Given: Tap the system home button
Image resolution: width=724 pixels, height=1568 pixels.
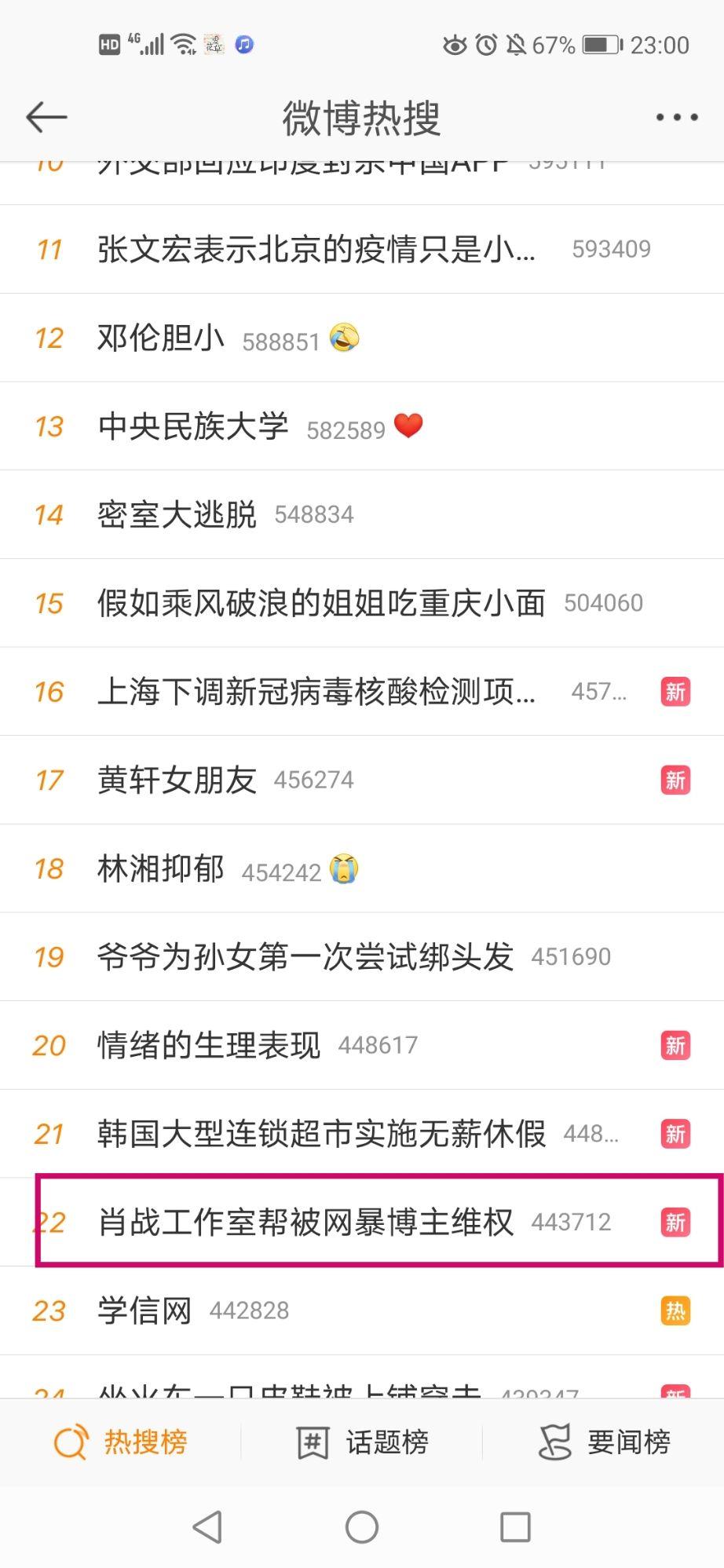Looking at the screenshot, I should pyautogui.click(x=362, y=1527).
